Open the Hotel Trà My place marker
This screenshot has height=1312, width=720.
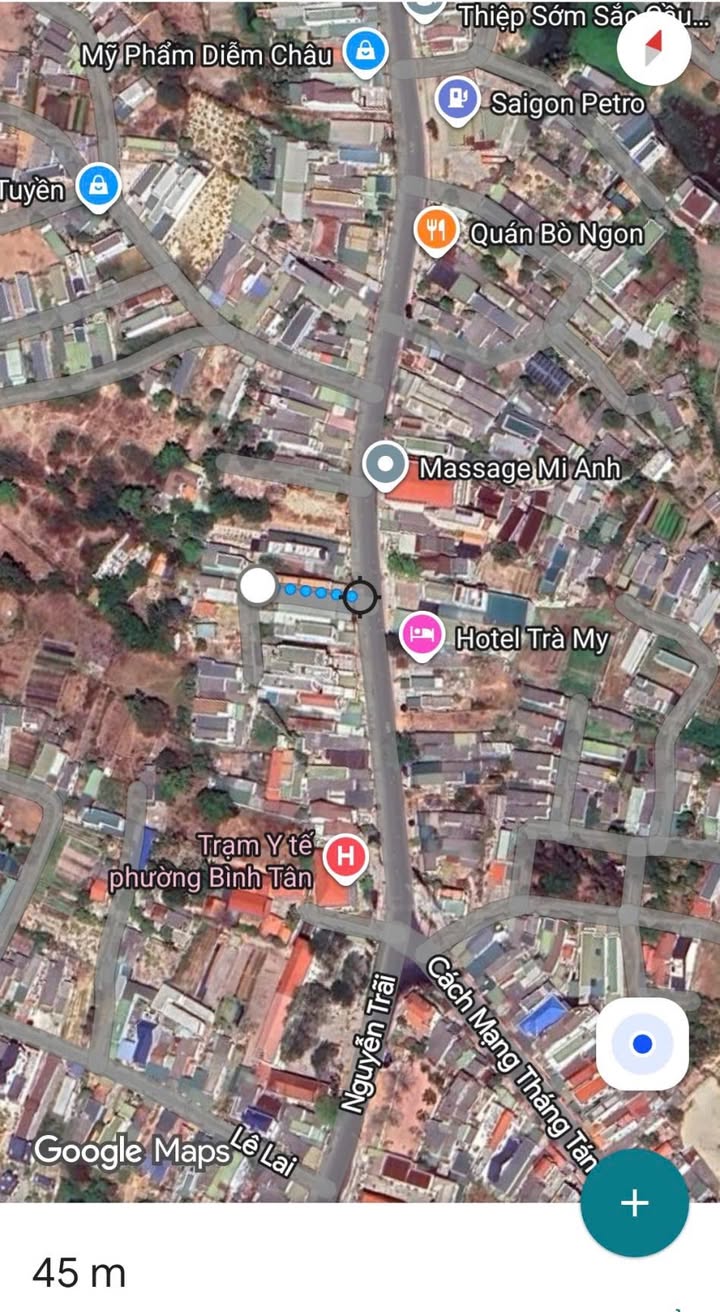click(422, 634)
